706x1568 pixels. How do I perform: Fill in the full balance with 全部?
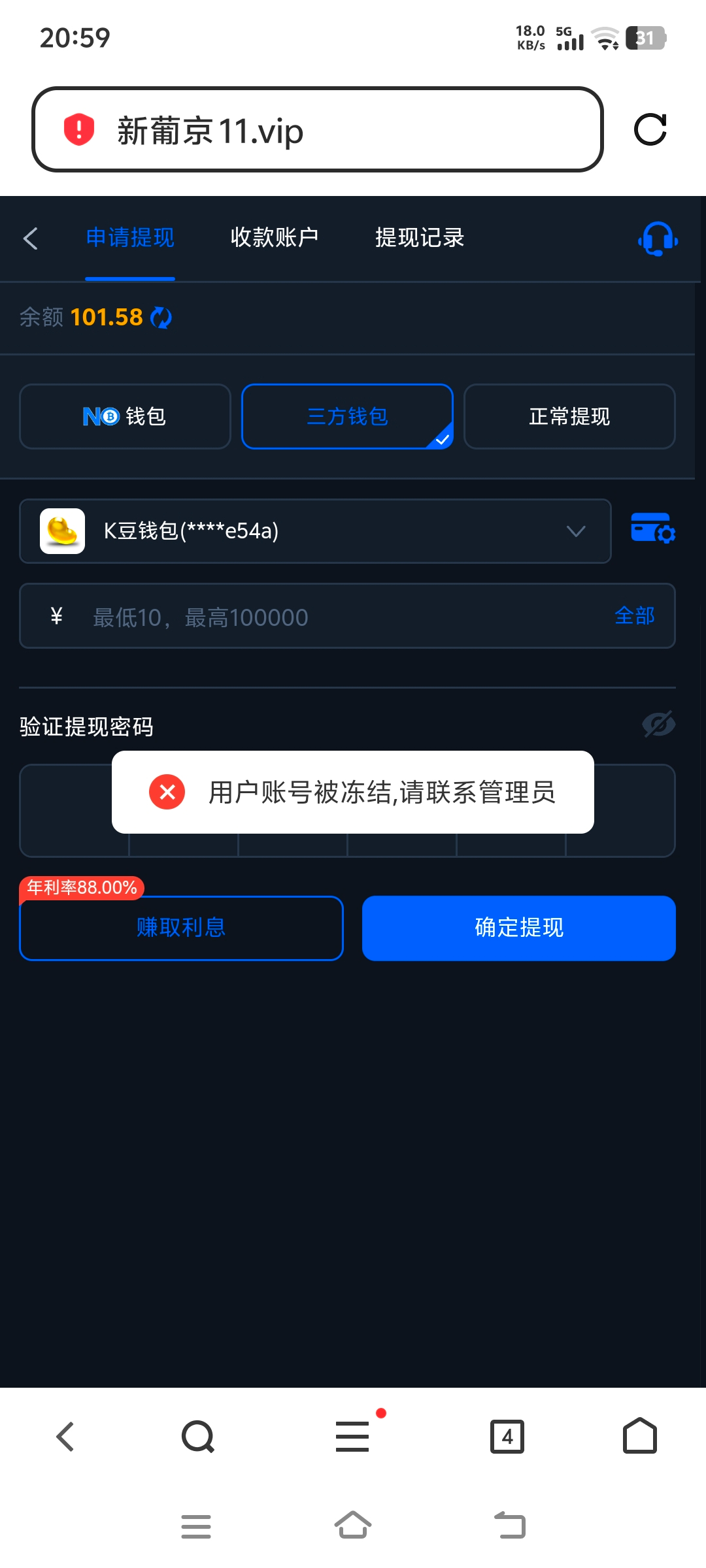[x=634, y=616]
